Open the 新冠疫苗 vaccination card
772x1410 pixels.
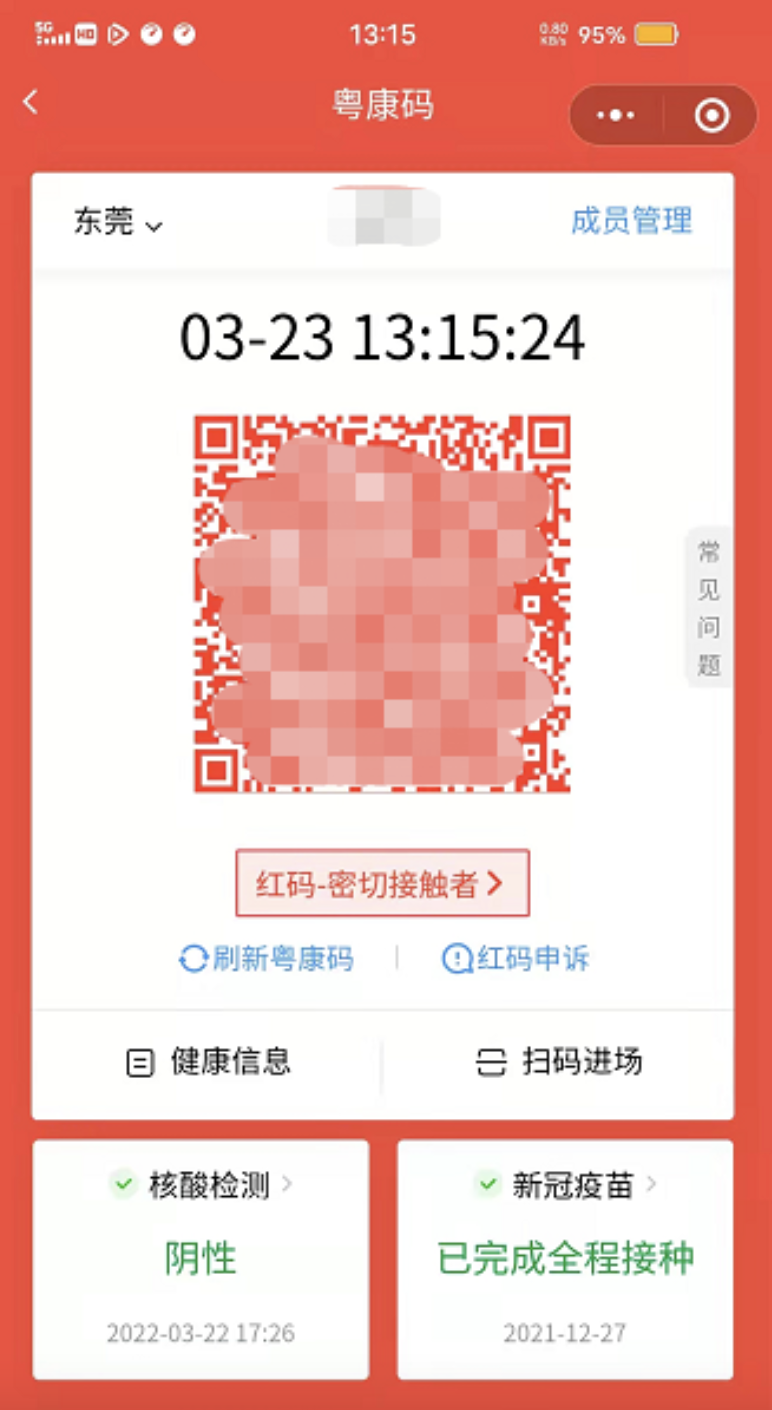pos(565,1258)
